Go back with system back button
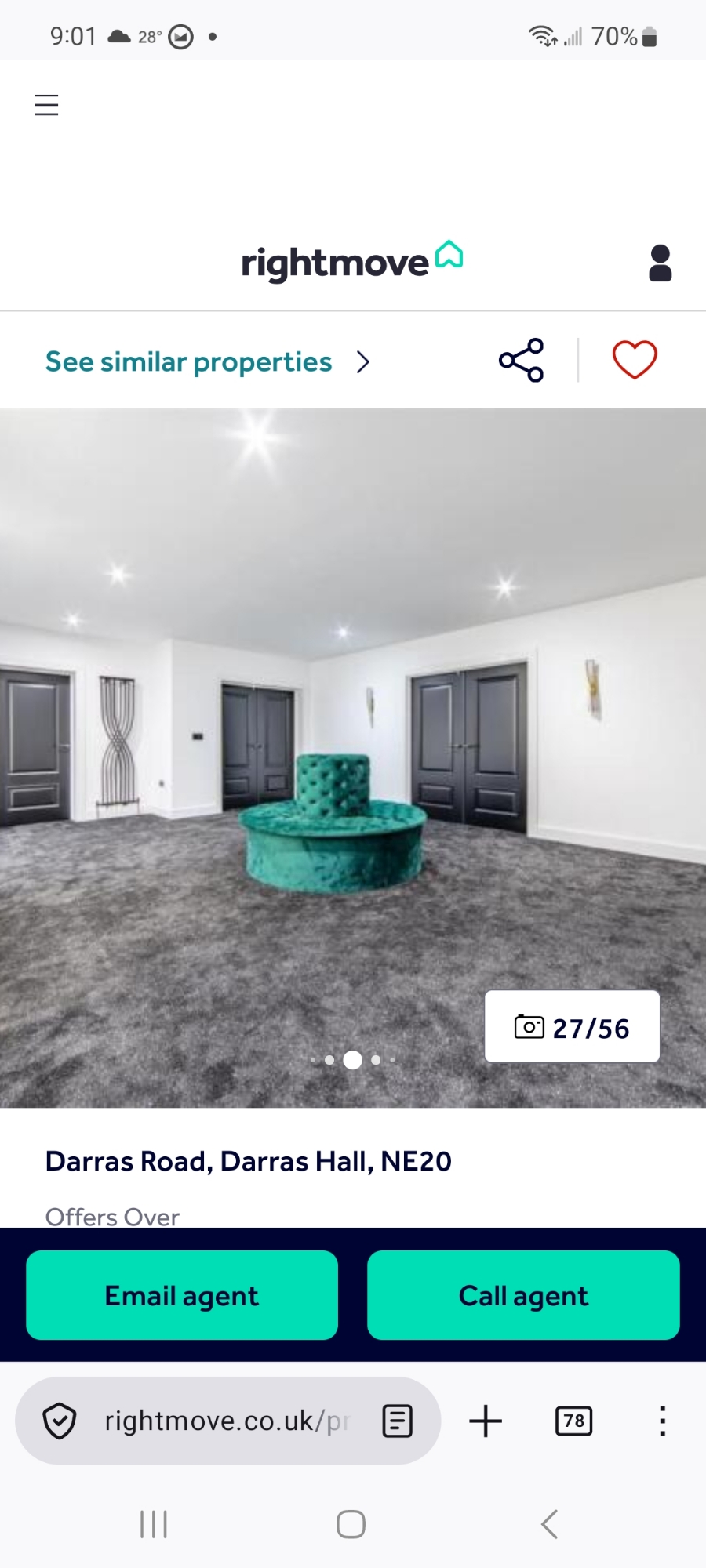This screenshot has width=706, height=1568. click(x=549, y=1524)
